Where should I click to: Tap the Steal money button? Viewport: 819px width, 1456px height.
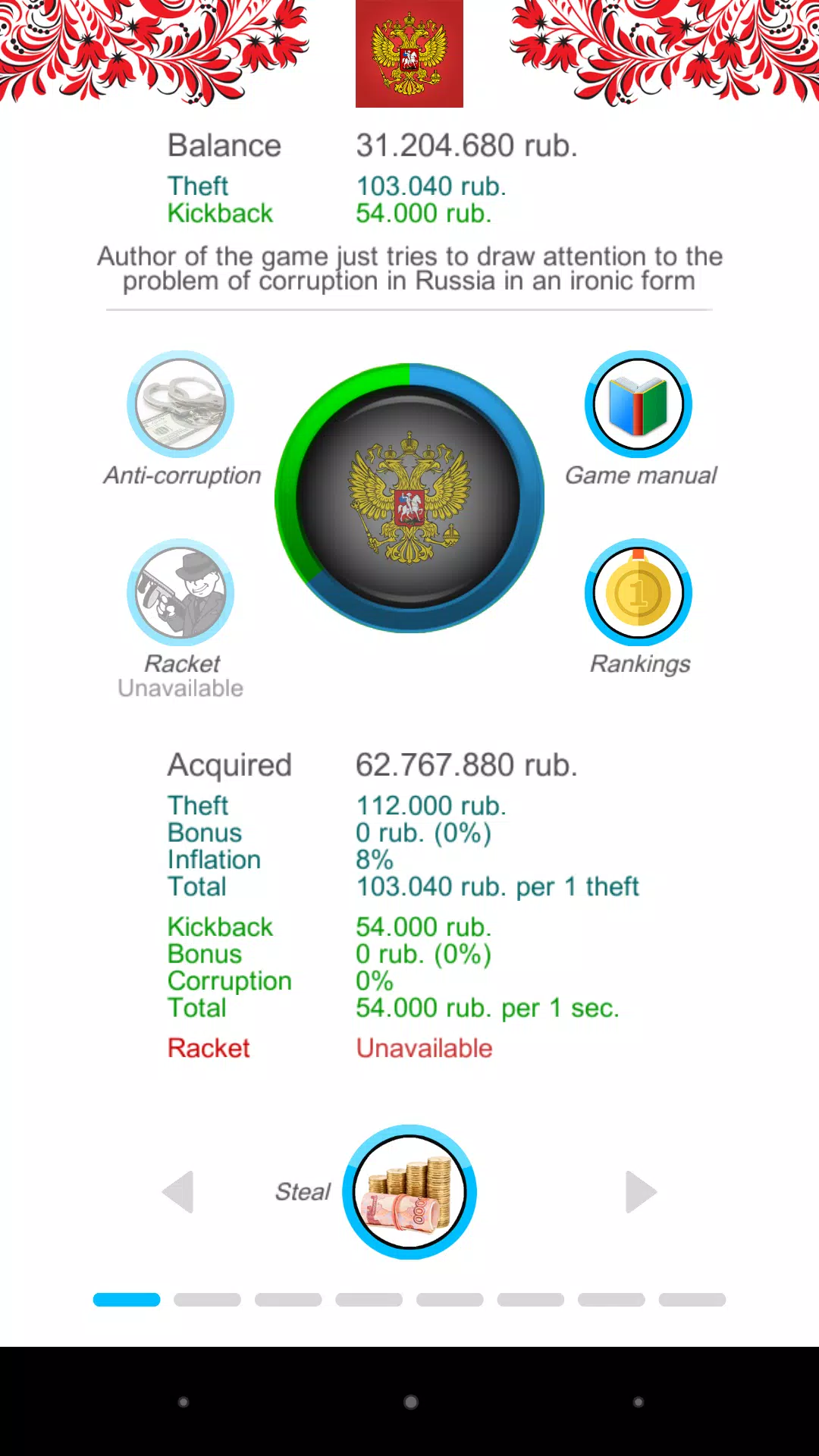pyautogui.click(x=409, y=1191)
